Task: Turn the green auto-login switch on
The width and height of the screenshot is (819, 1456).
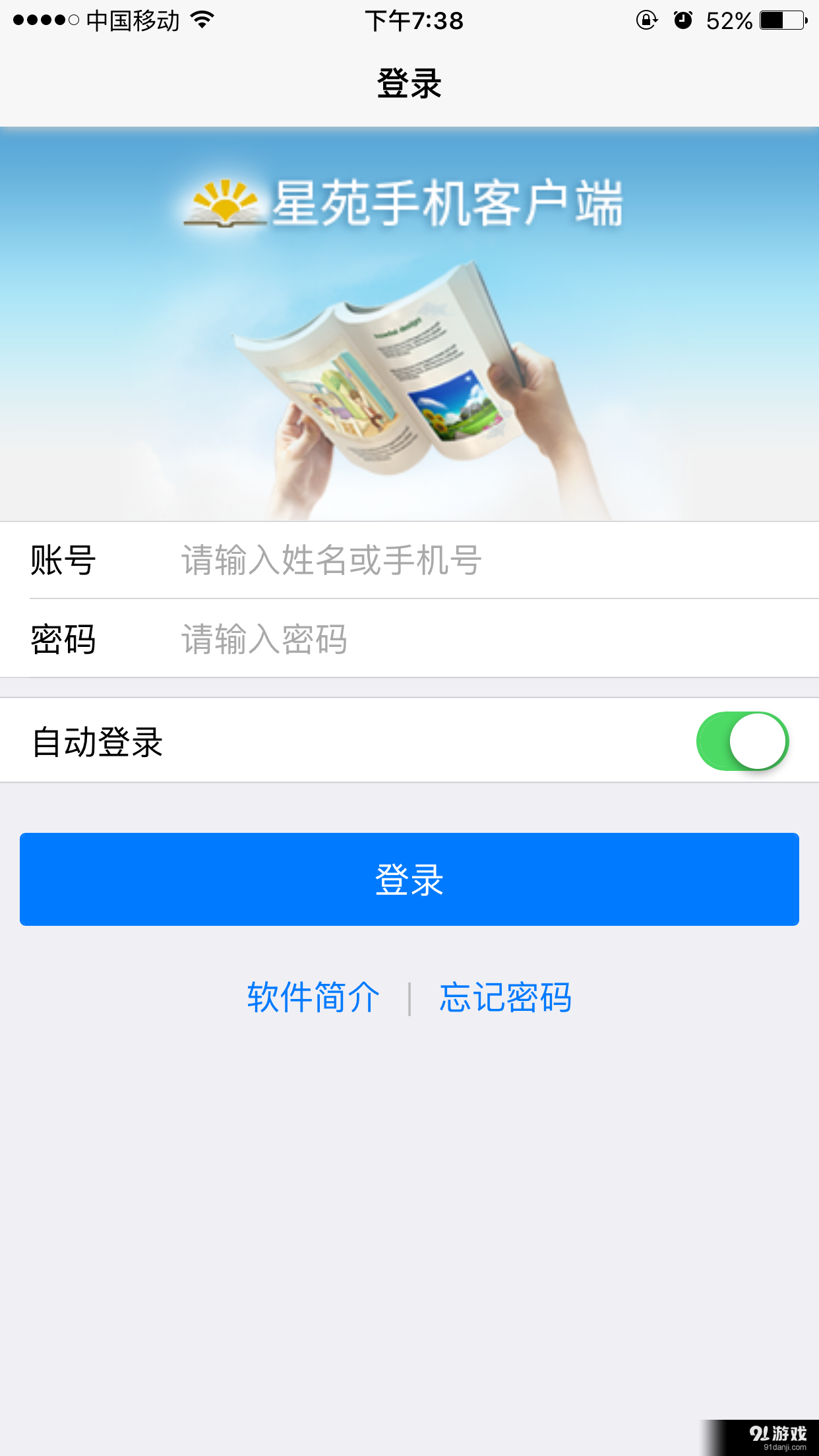Action: coord(742,741)
